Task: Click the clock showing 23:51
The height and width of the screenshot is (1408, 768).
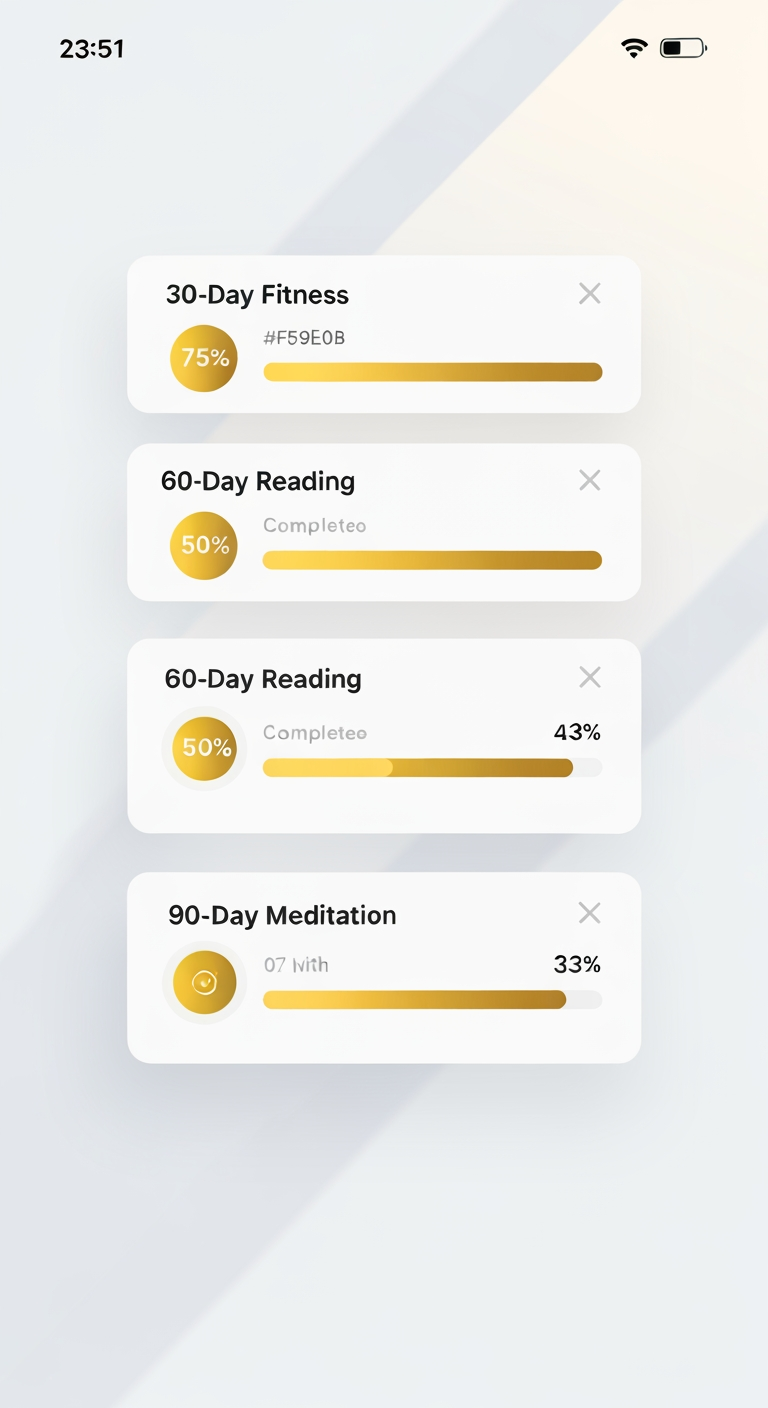Action: [x=92, y=47]
